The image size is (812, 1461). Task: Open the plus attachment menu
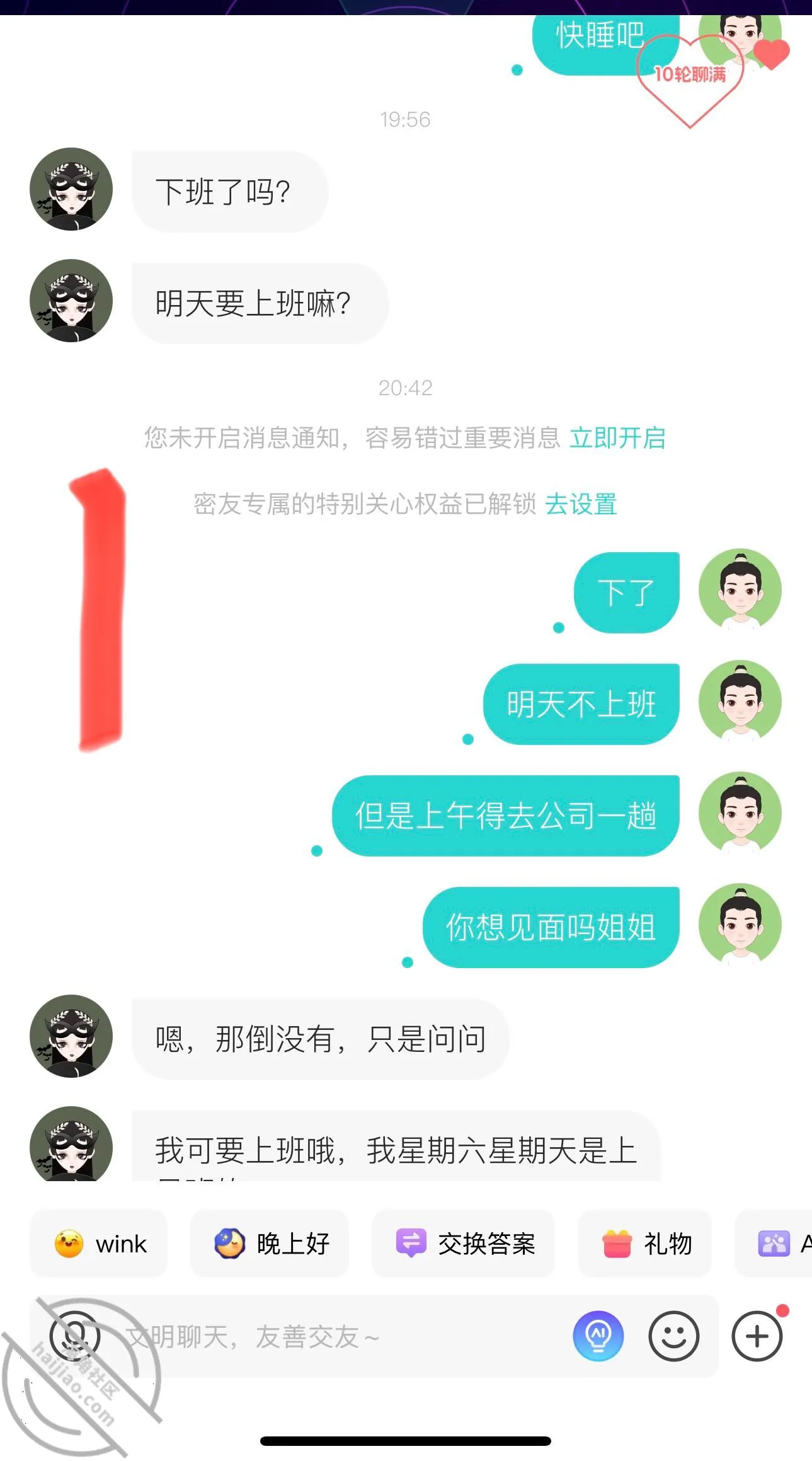coord(757,1336)
